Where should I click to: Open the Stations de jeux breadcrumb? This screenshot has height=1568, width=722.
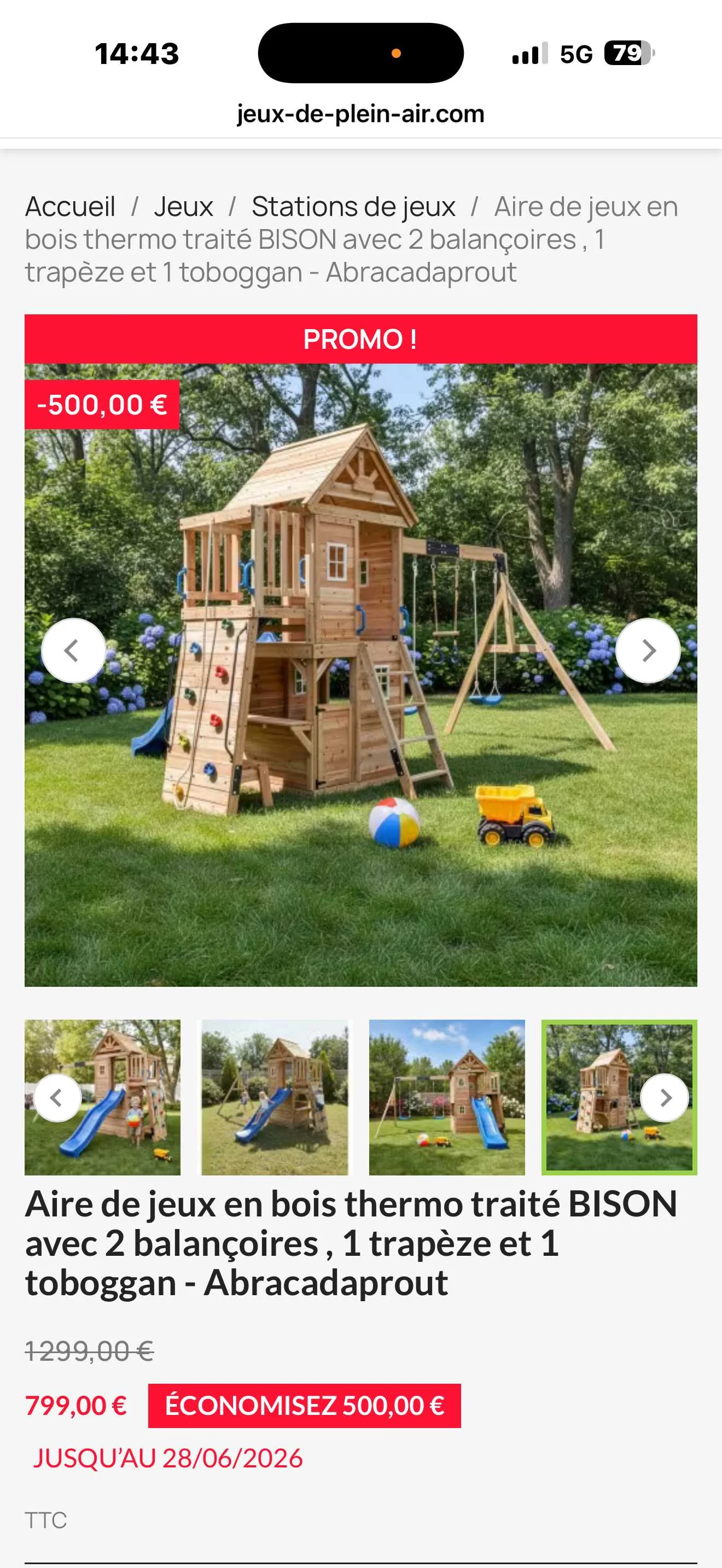coord(353,206)
